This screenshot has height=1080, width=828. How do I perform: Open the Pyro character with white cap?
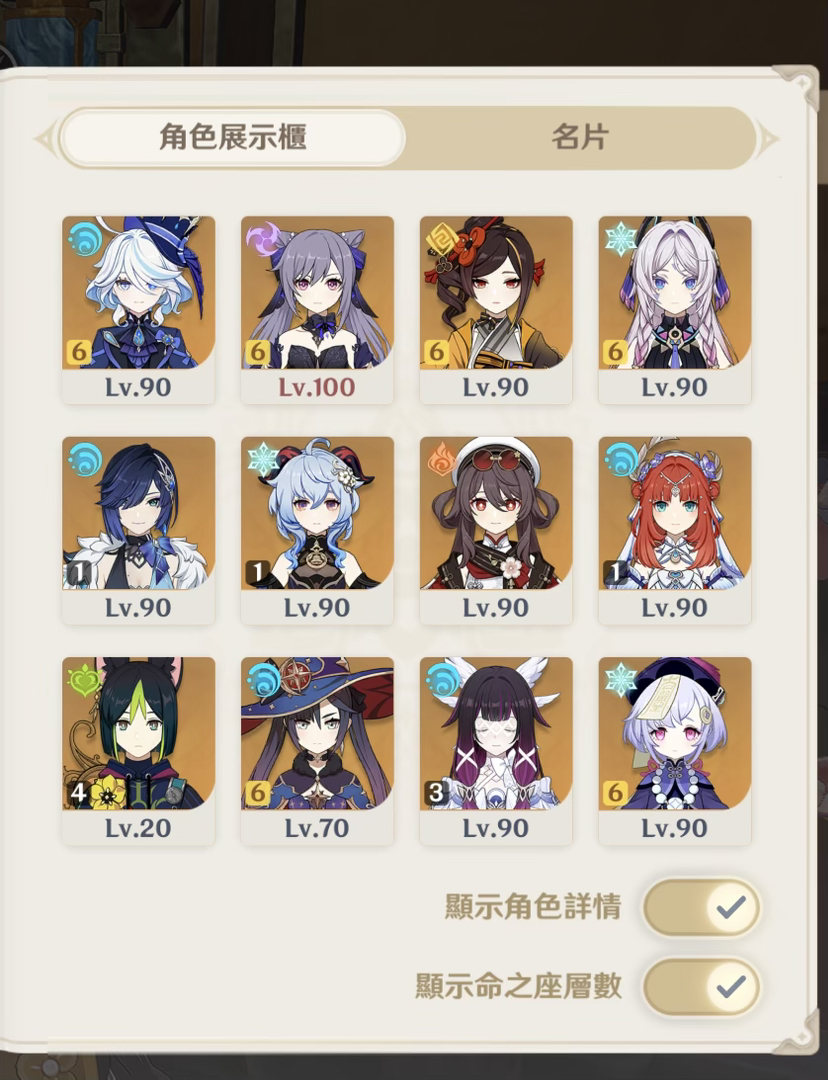click(x=496, y=528)
